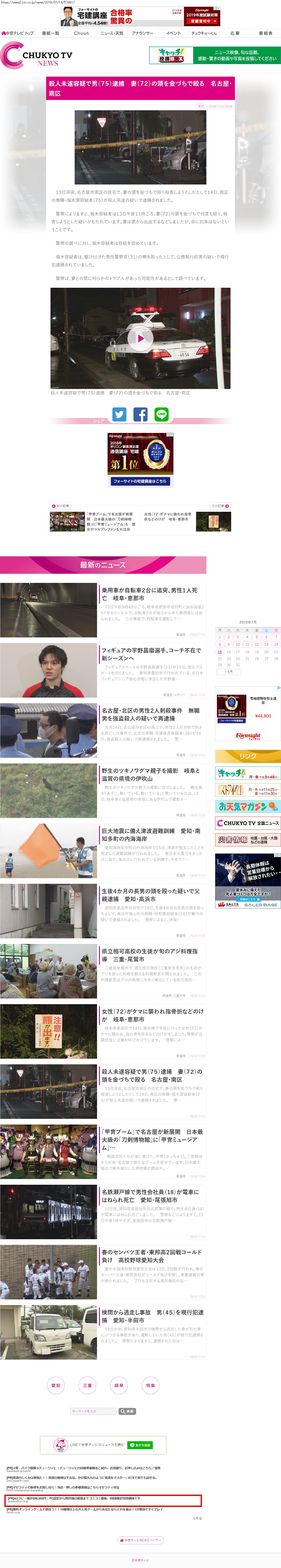281x1568 pixels.
Task: Open 番組表 in the top navigation
Action: pyautogui.click(x=265, y=33)
